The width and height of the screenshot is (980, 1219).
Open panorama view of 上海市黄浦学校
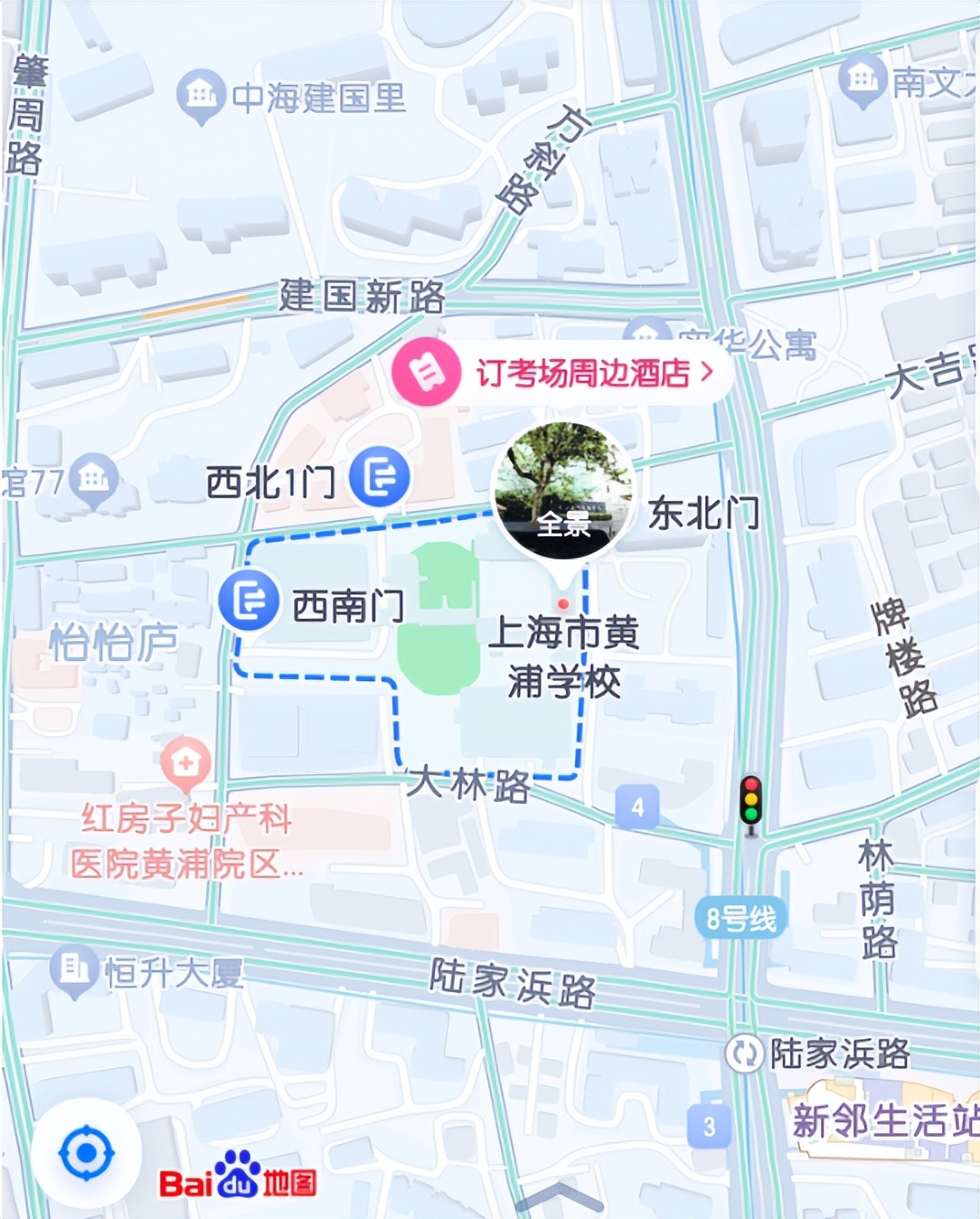coord(565,488)
